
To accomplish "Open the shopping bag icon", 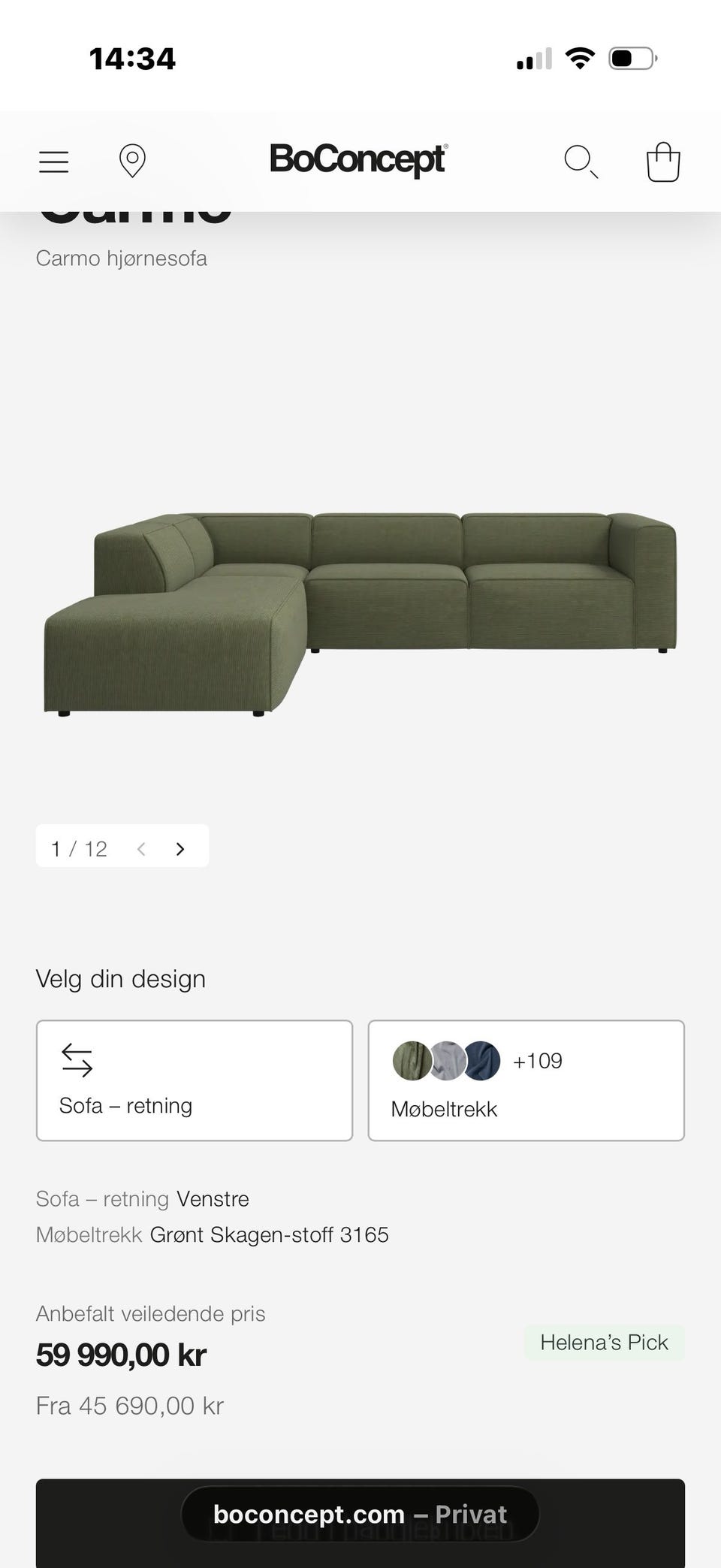I will coord(662,160).
